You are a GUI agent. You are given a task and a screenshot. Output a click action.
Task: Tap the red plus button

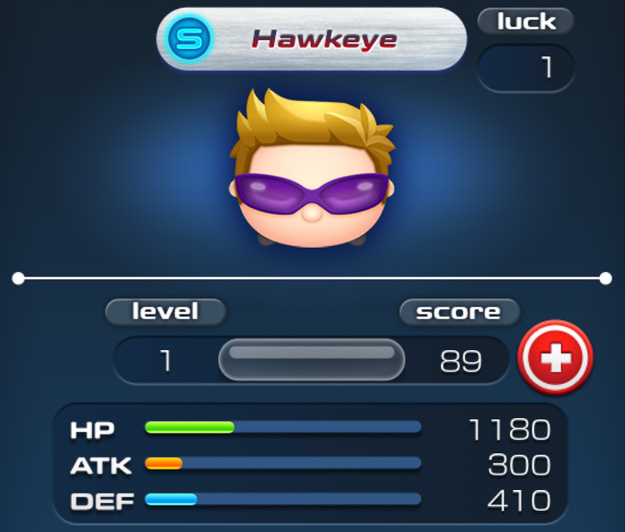pyautogui.click(x=555, y=357)
